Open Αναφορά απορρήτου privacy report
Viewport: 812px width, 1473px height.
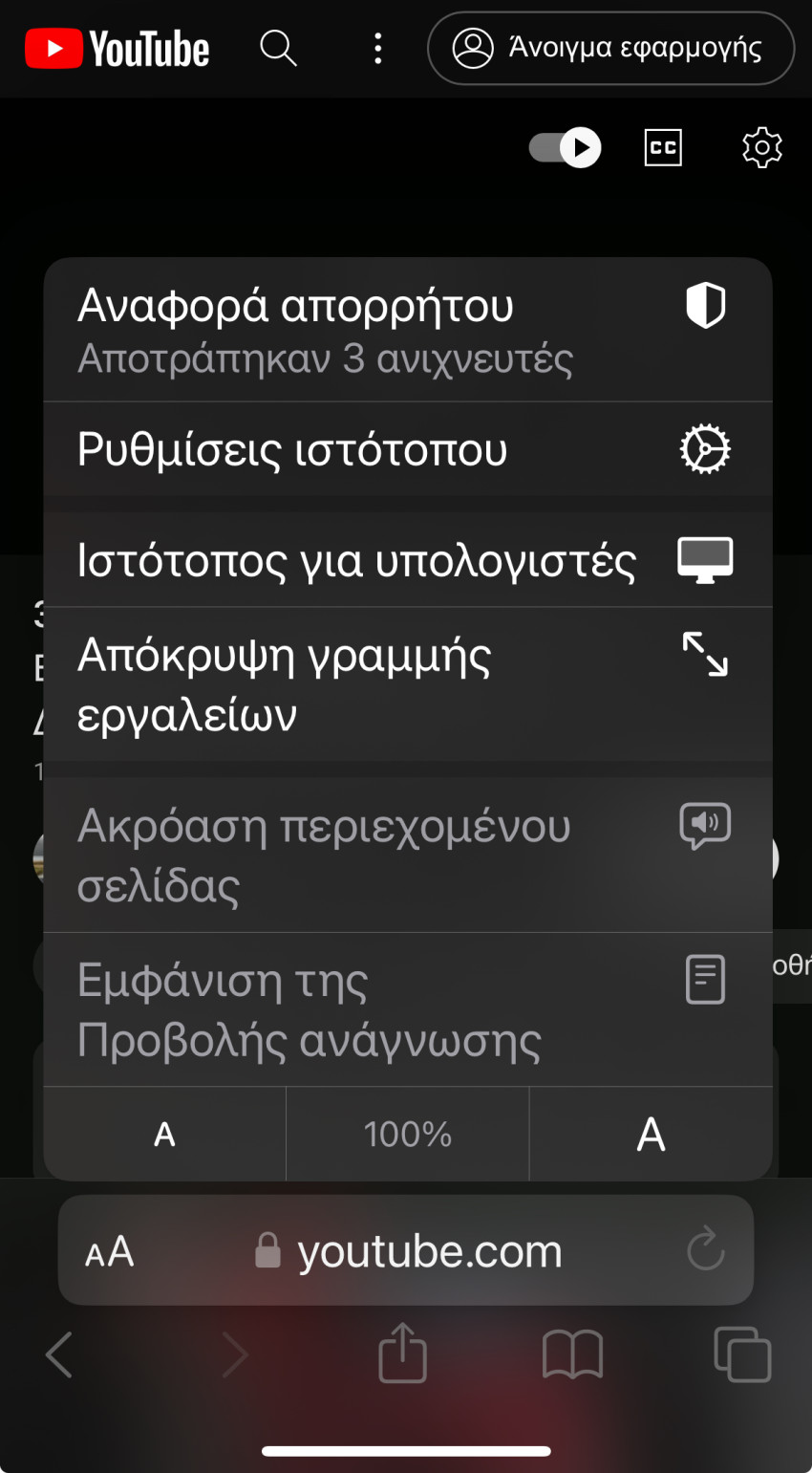pyautogui.click(x=407, y=330)
